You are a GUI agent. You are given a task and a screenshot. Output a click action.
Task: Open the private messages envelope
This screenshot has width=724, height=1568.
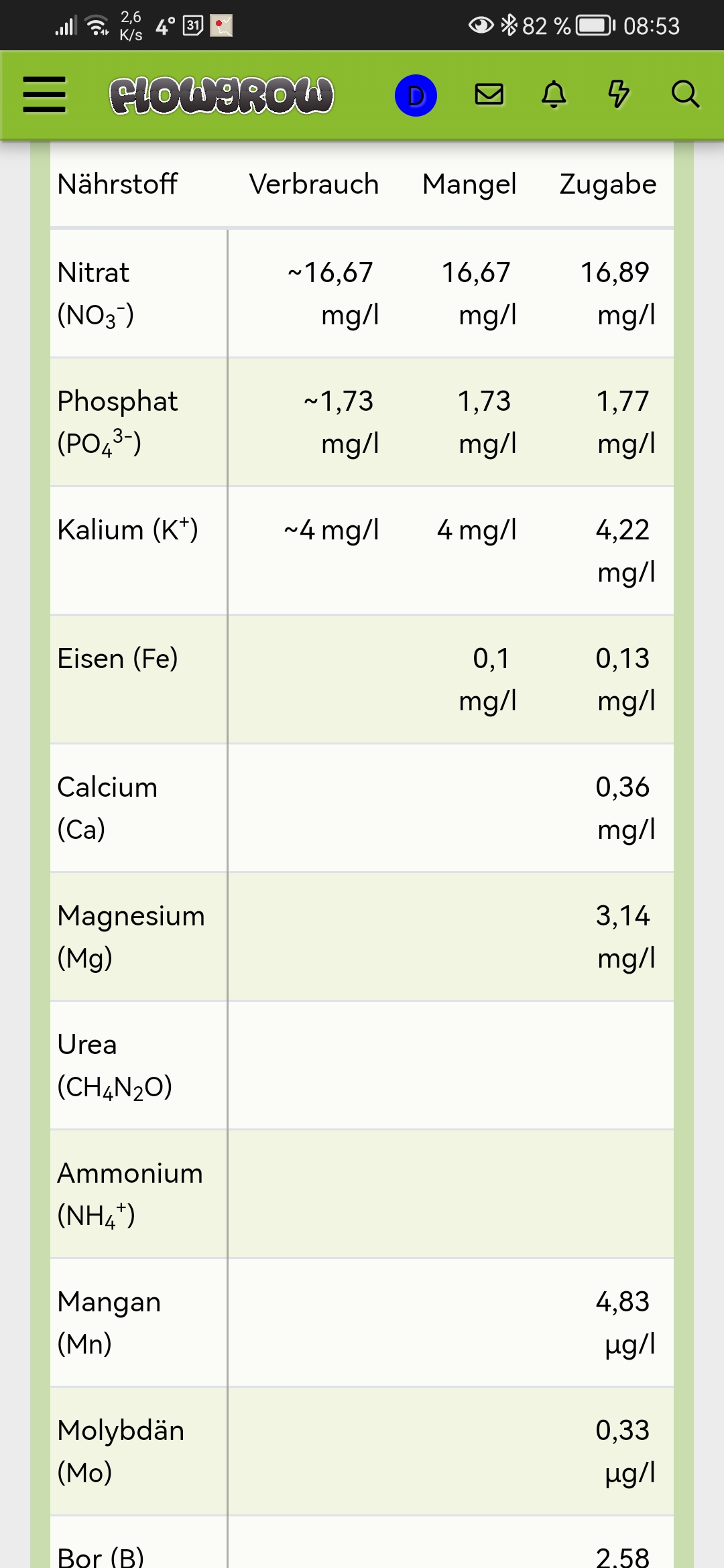pyautogui.click(x=489, y=94)
